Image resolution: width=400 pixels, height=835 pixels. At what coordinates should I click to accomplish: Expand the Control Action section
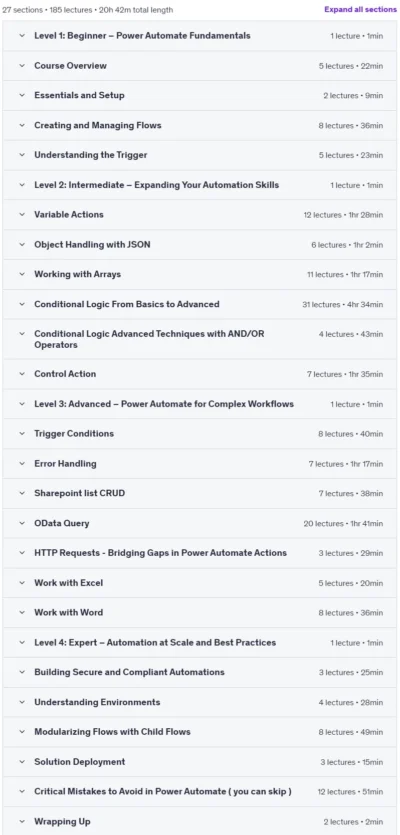(200, 374)
